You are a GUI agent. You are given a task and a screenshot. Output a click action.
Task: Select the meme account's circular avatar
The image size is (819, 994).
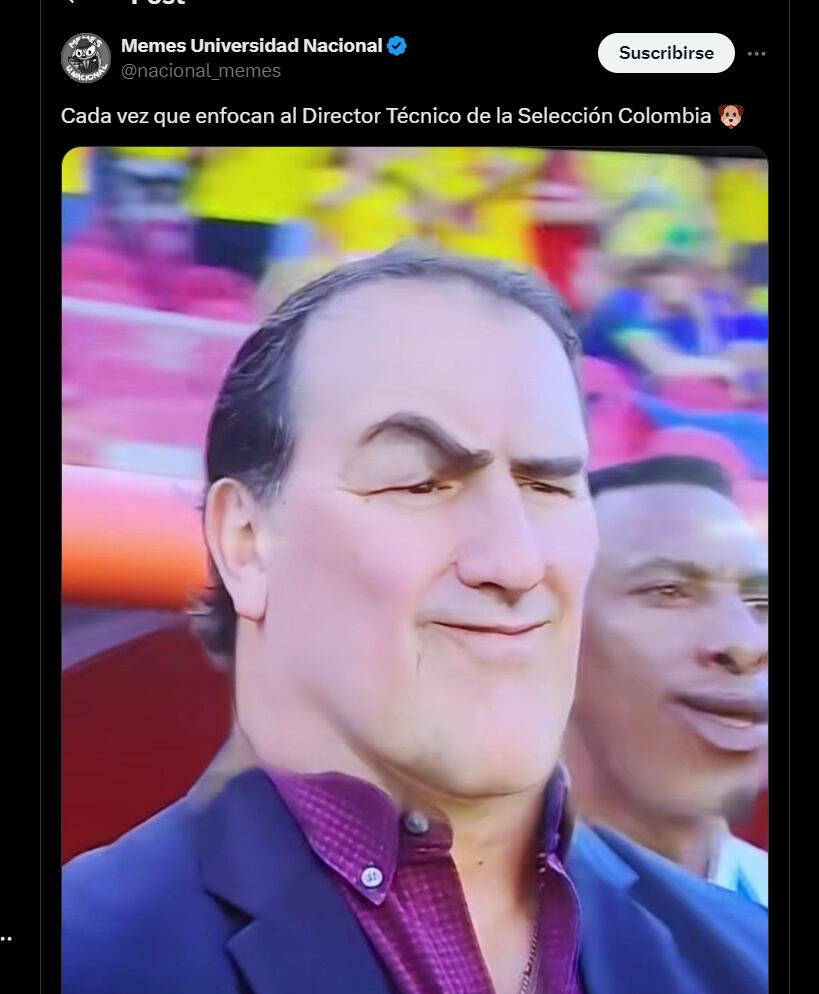[x=84, y=53]
